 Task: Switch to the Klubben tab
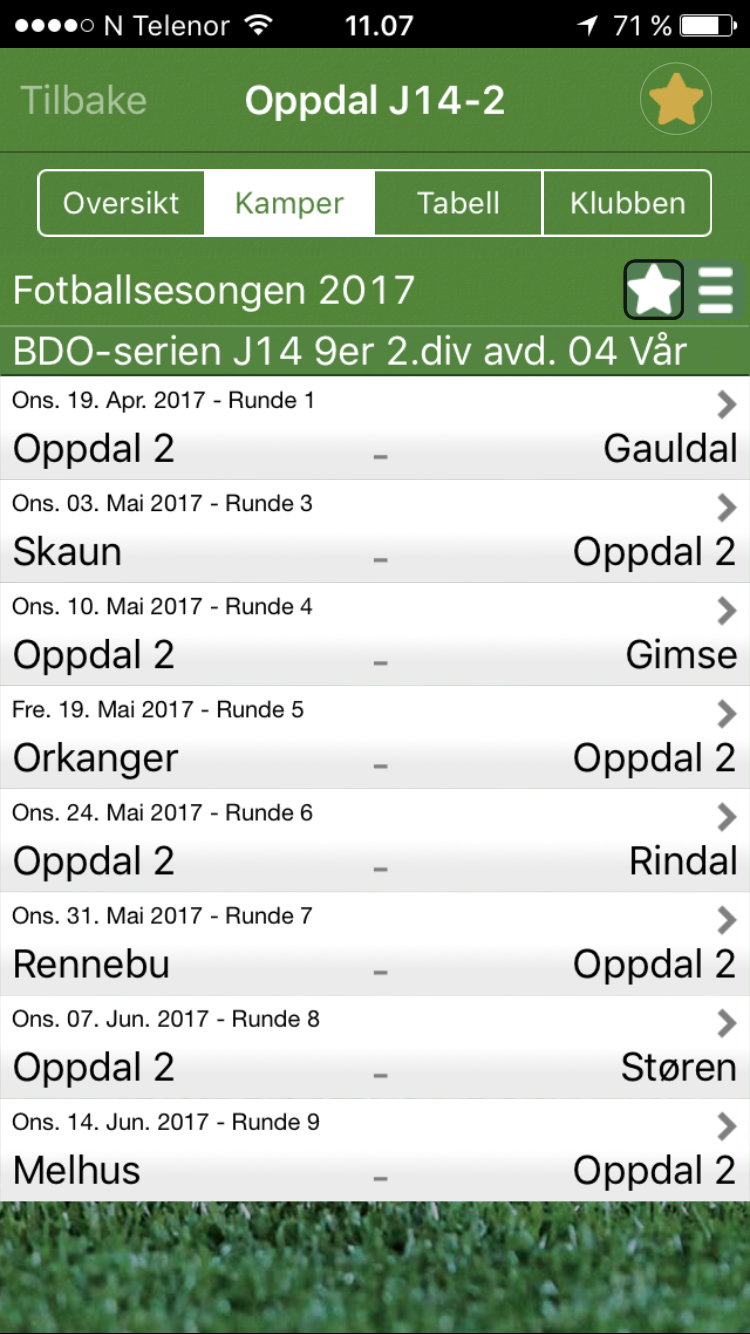(x=626, y=202)
